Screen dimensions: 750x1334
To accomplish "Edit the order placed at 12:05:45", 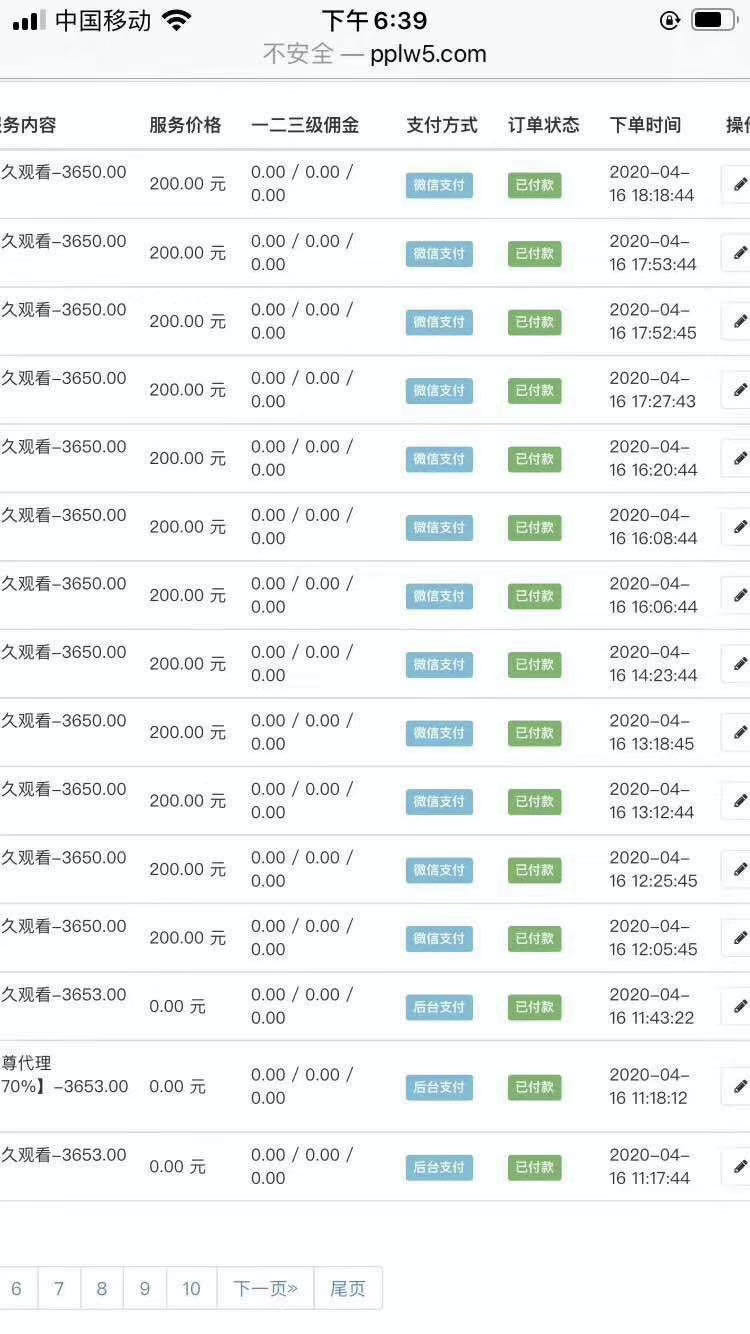I will [x=738, y=938].
